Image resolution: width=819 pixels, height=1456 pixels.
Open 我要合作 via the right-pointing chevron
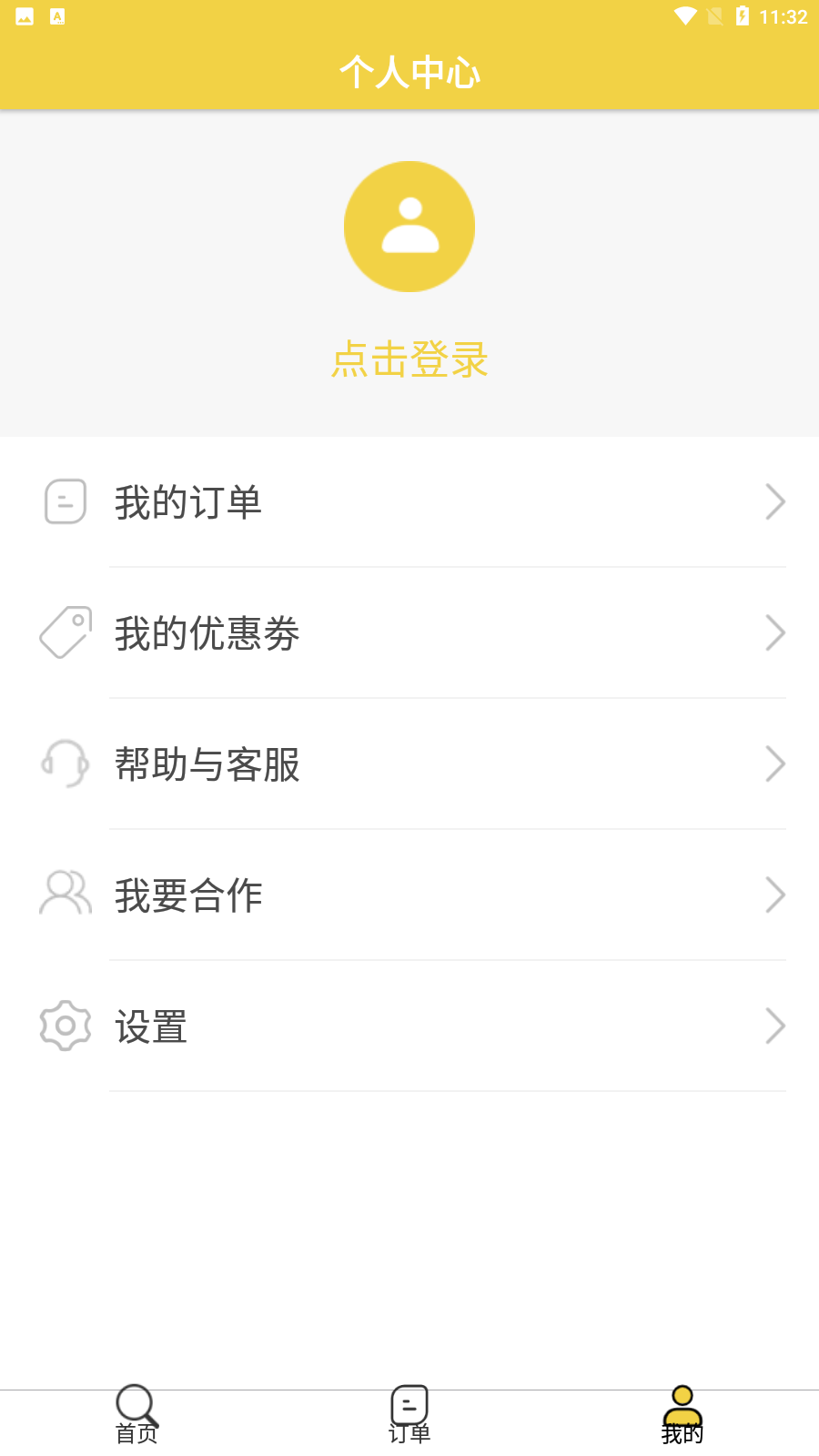775,895
